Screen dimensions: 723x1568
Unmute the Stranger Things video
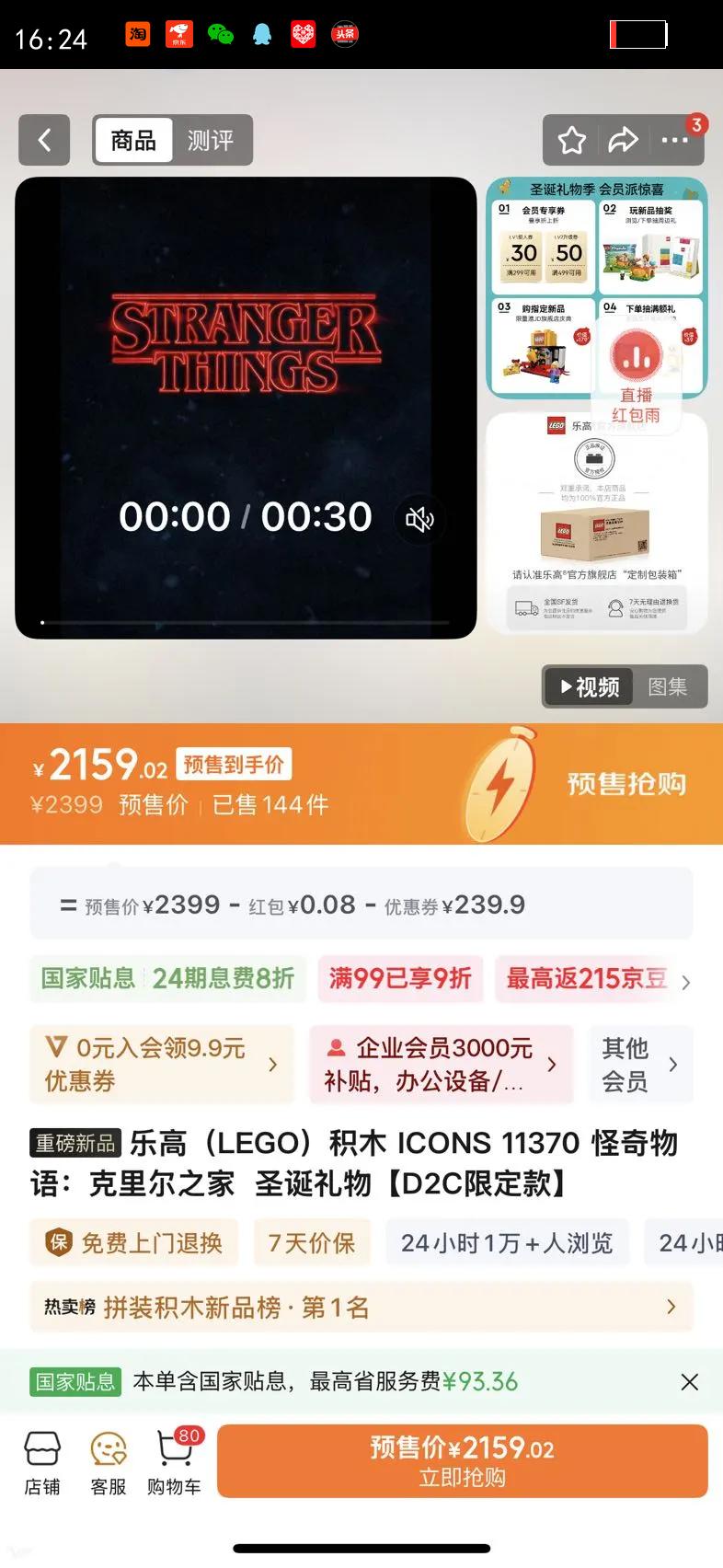(419, 519)
